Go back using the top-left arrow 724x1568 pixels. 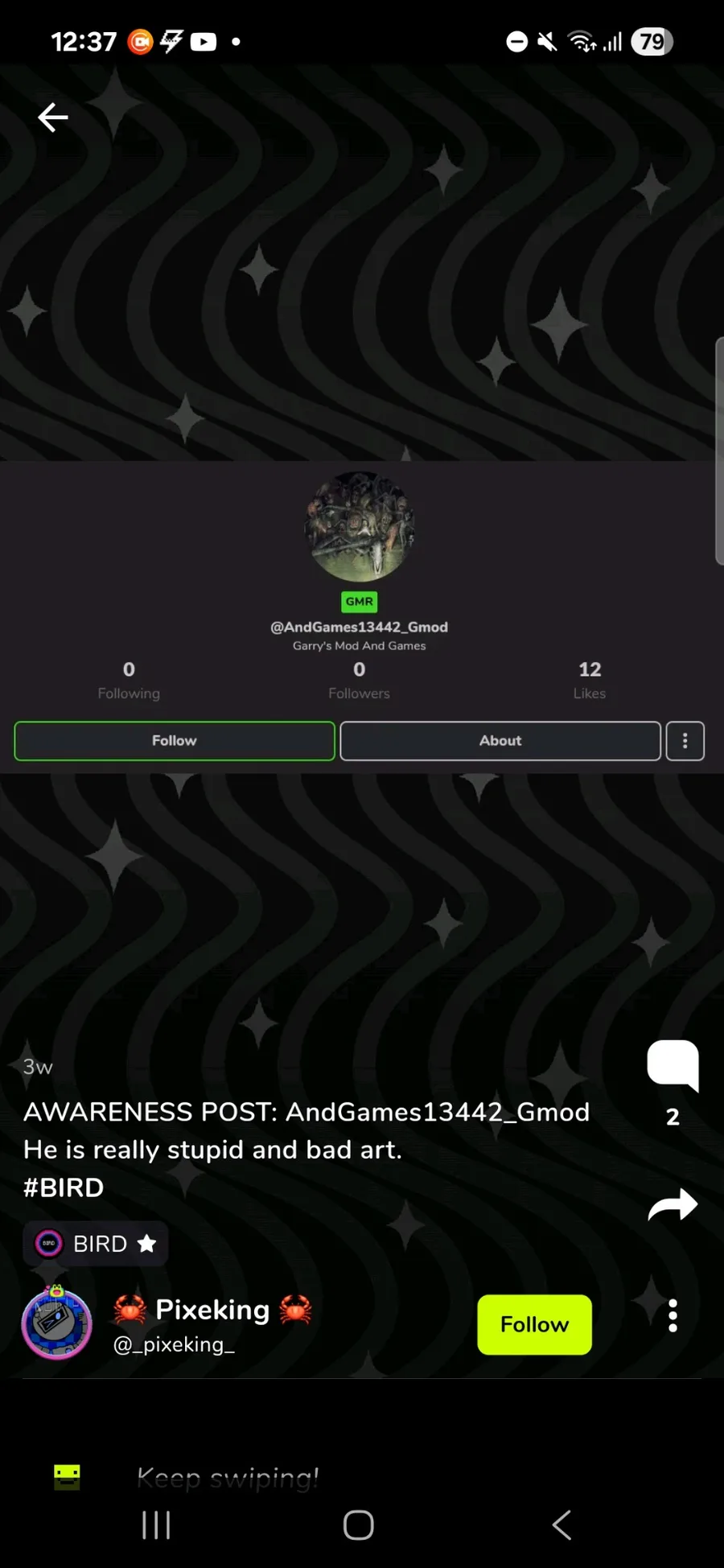pos(53,117)
